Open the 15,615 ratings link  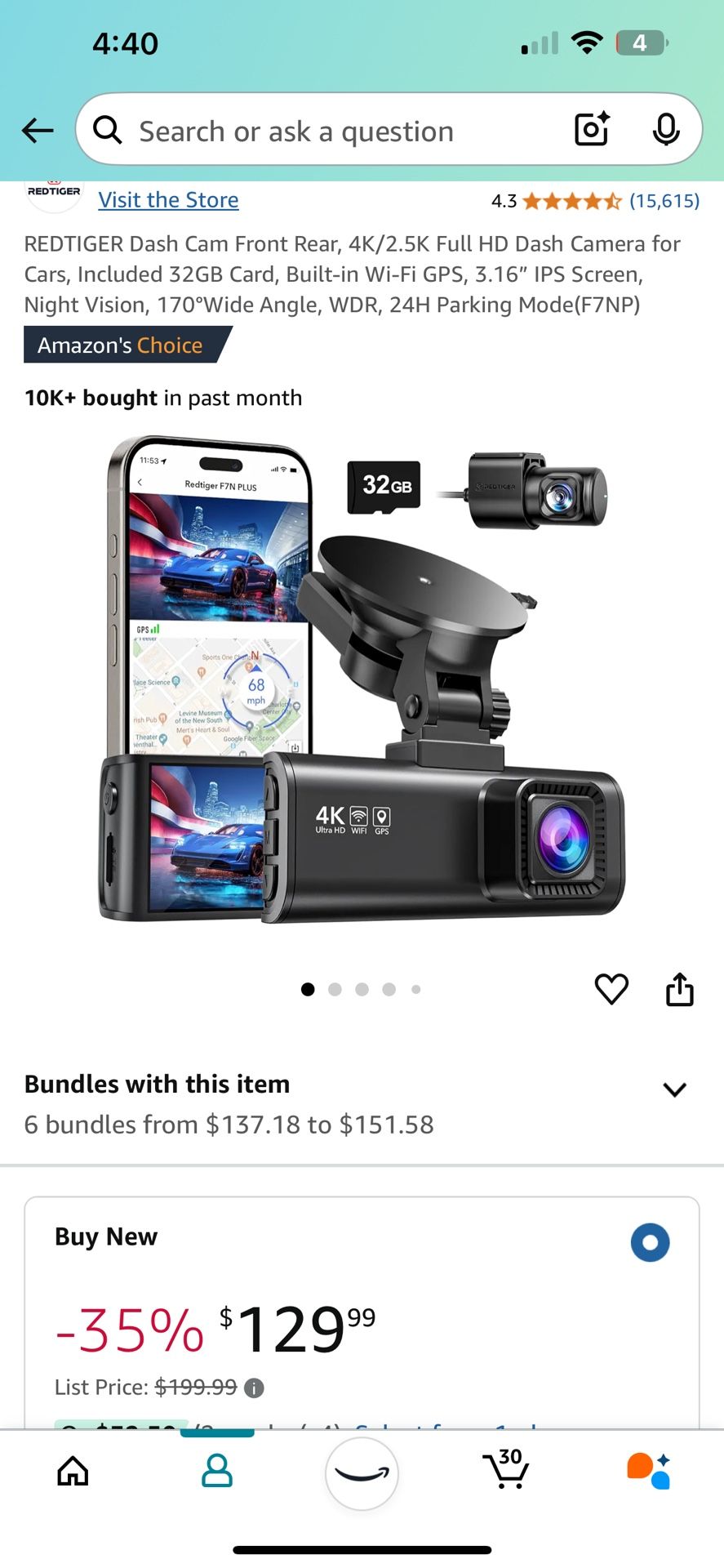click(665, 201)
